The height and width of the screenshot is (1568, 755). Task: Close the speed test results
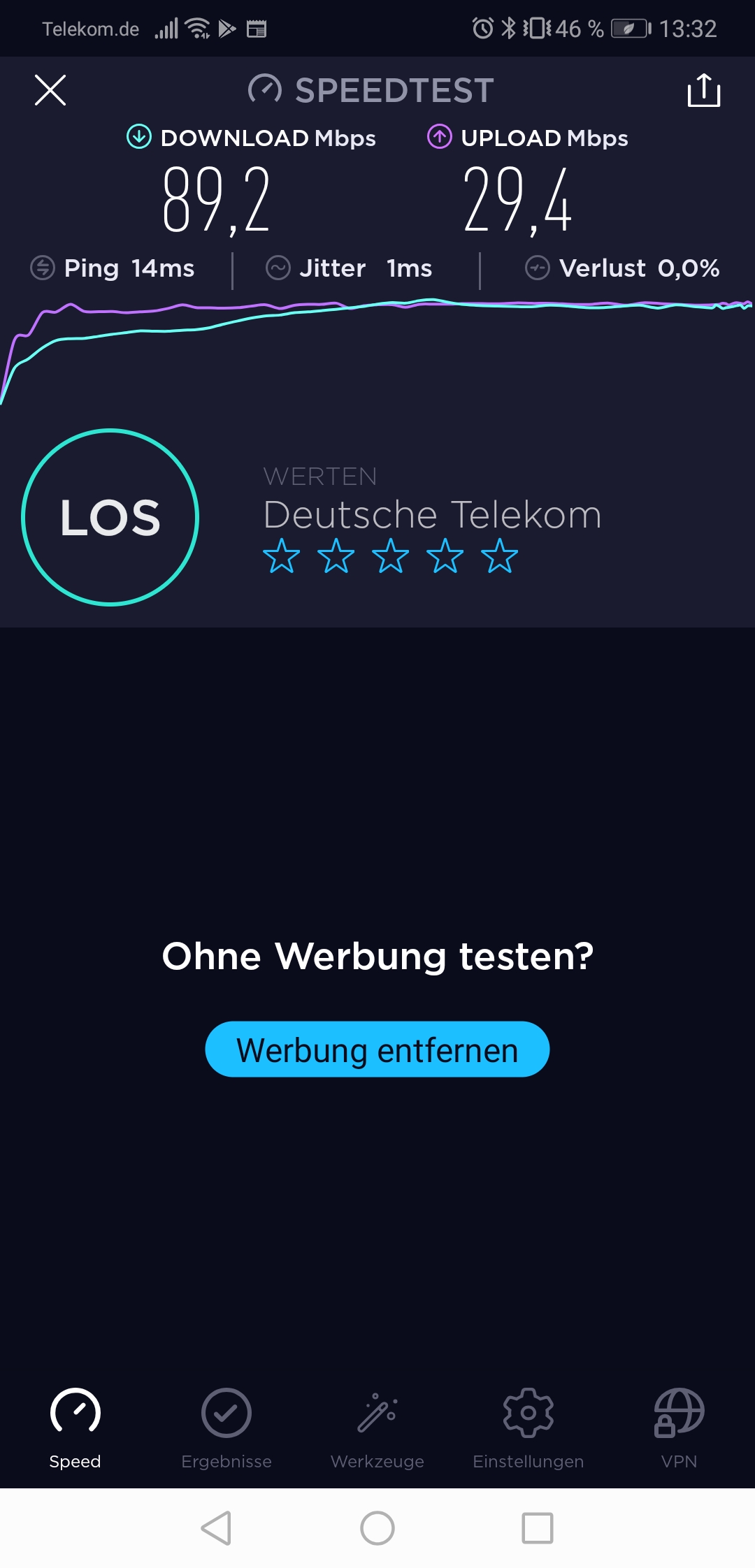pos(50,90)
